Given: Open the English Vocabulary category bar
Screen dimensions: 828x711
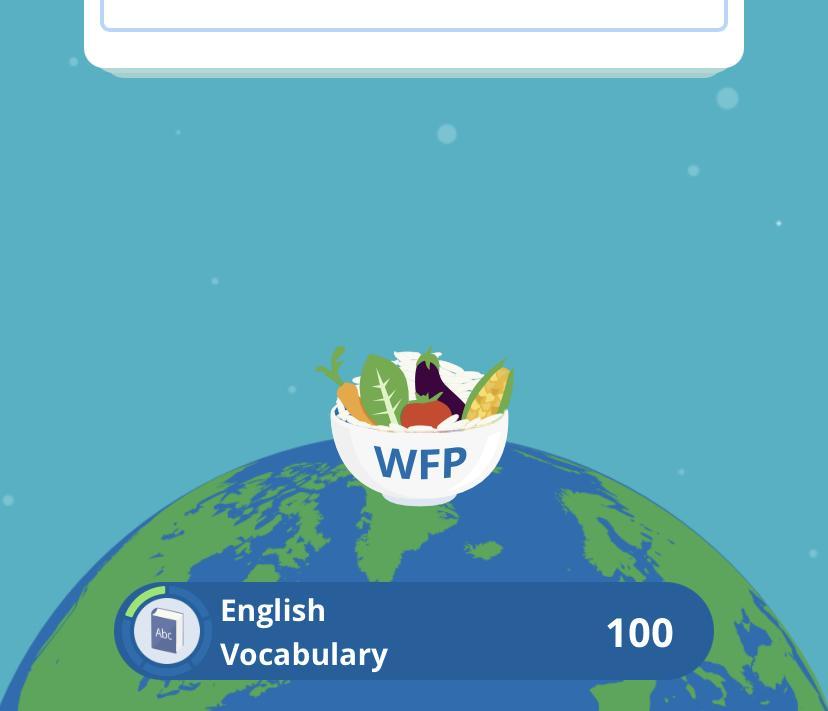Looking at the screenshot, I should (x=413, y=632).
